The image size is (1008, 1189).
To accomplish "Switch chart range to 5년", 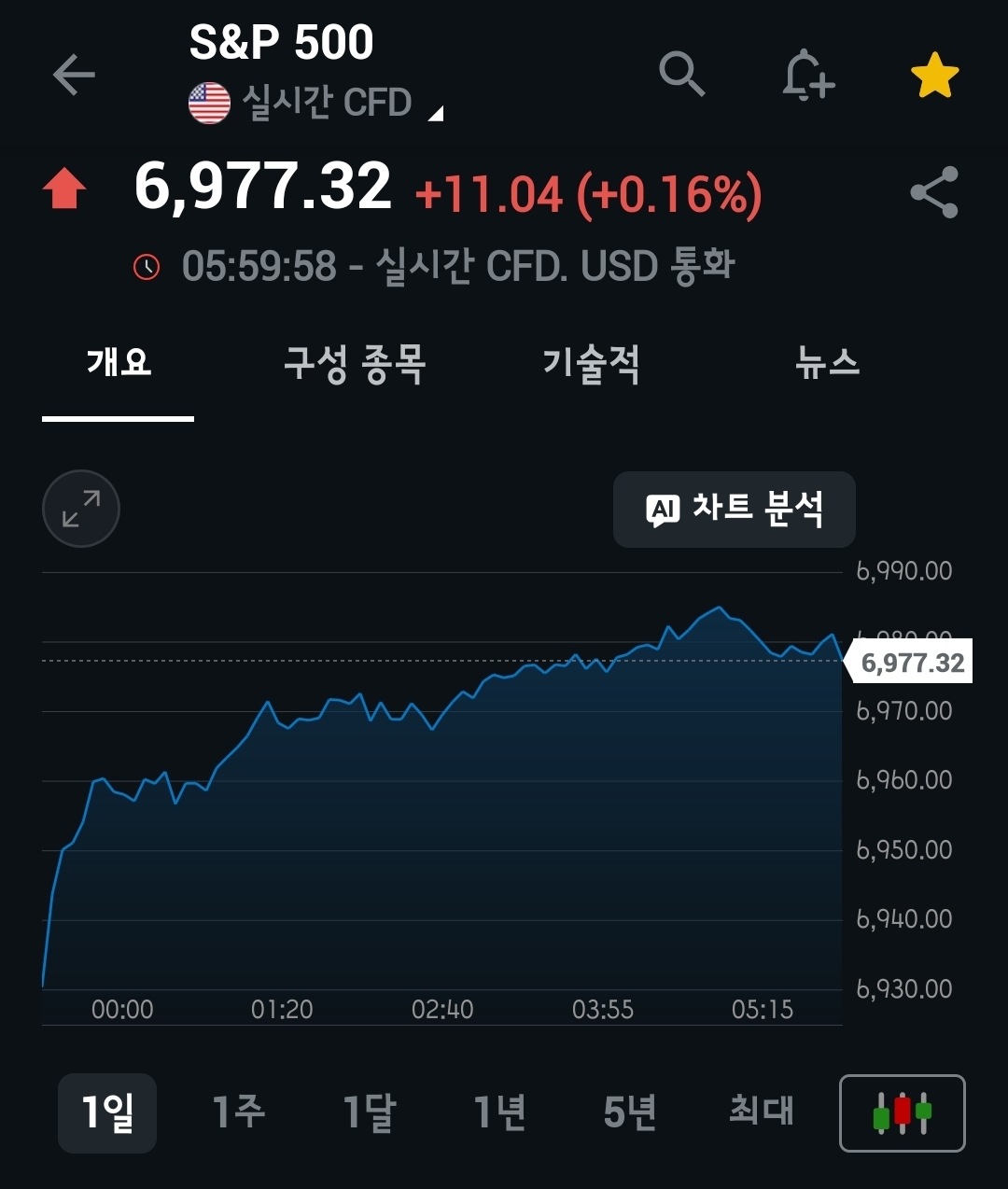I will [630, 1112].
